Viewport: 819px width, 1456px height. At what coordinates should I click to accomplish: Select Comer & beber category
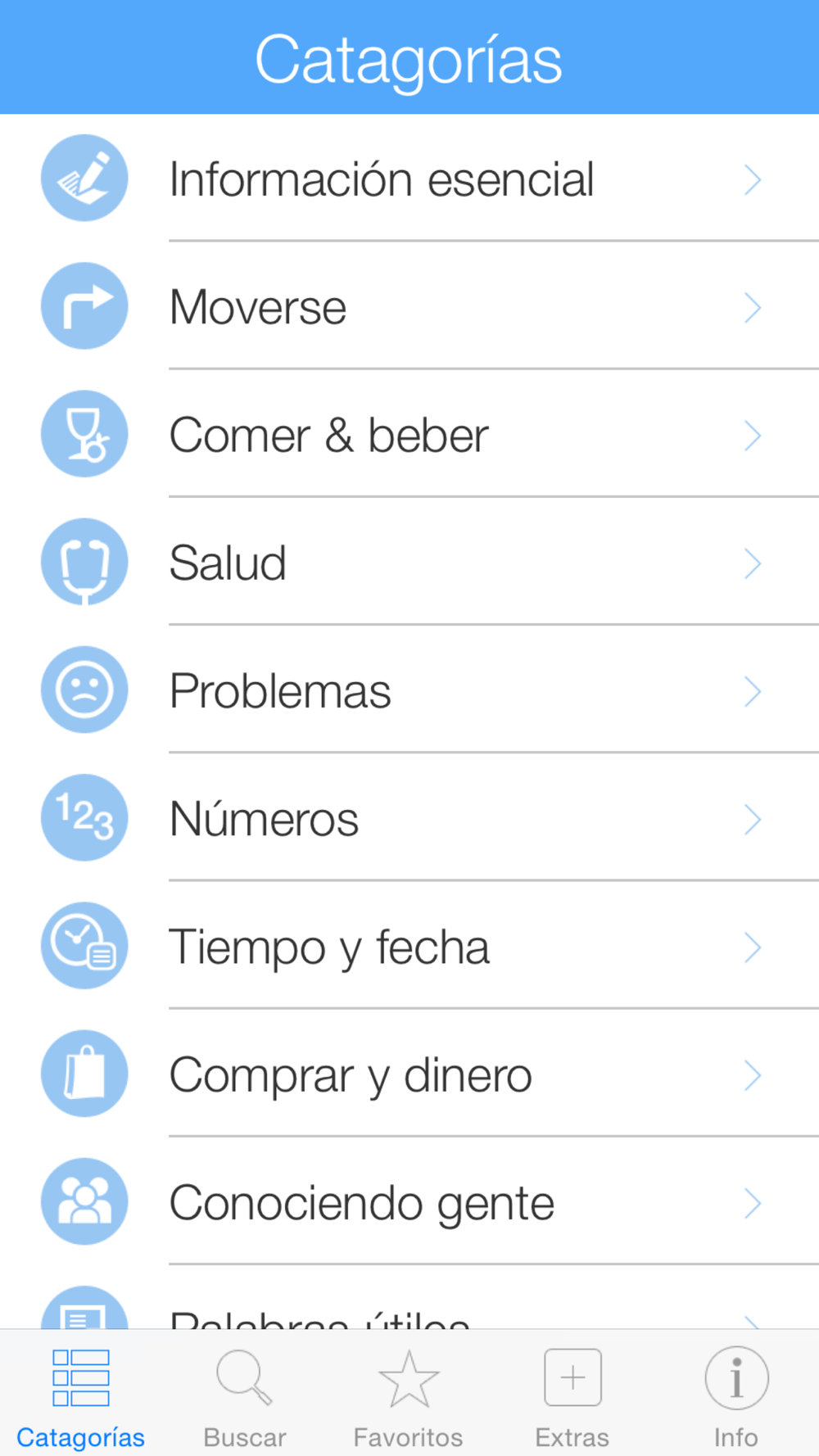(x=409, y=434)
